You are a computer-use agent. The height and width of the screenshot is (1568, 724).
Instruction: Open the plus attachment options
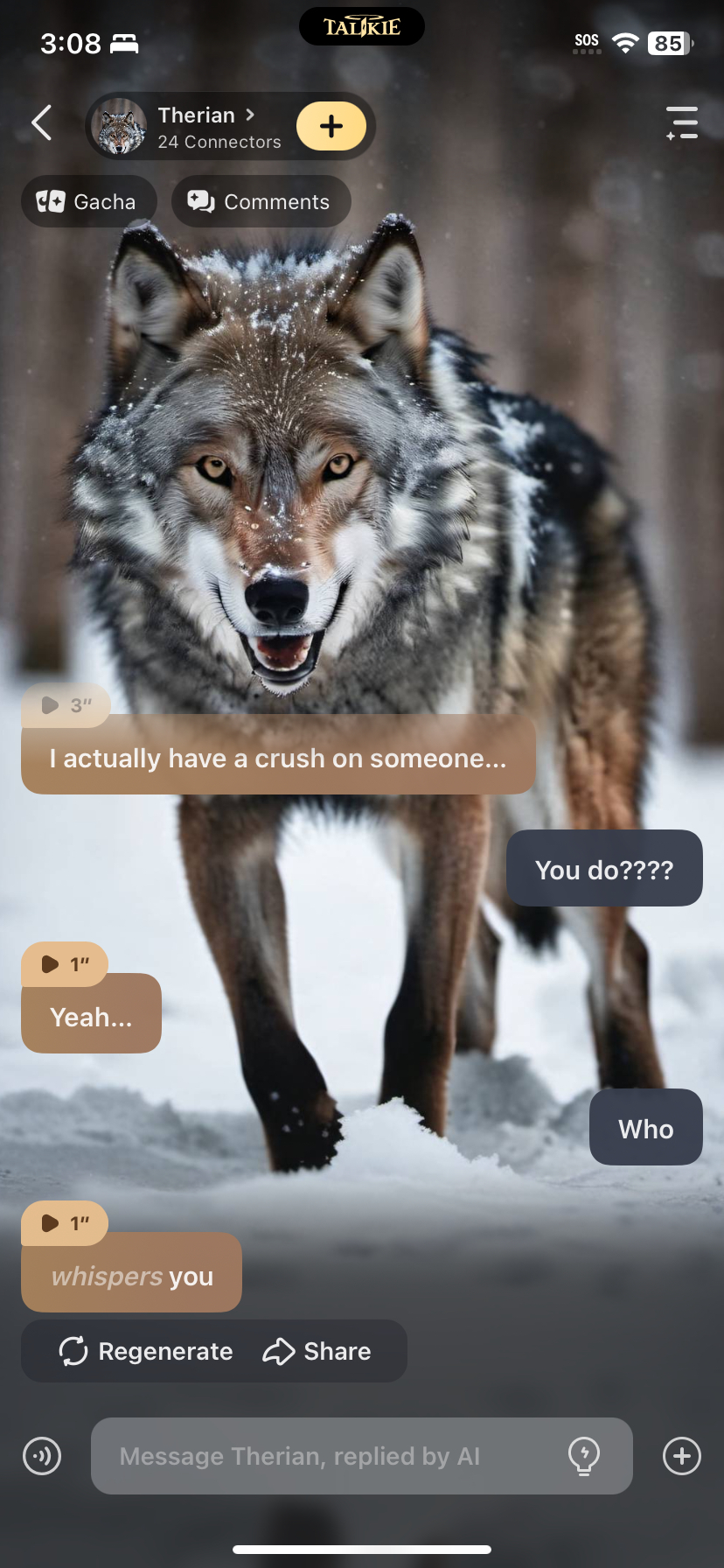pos(682,1456)
